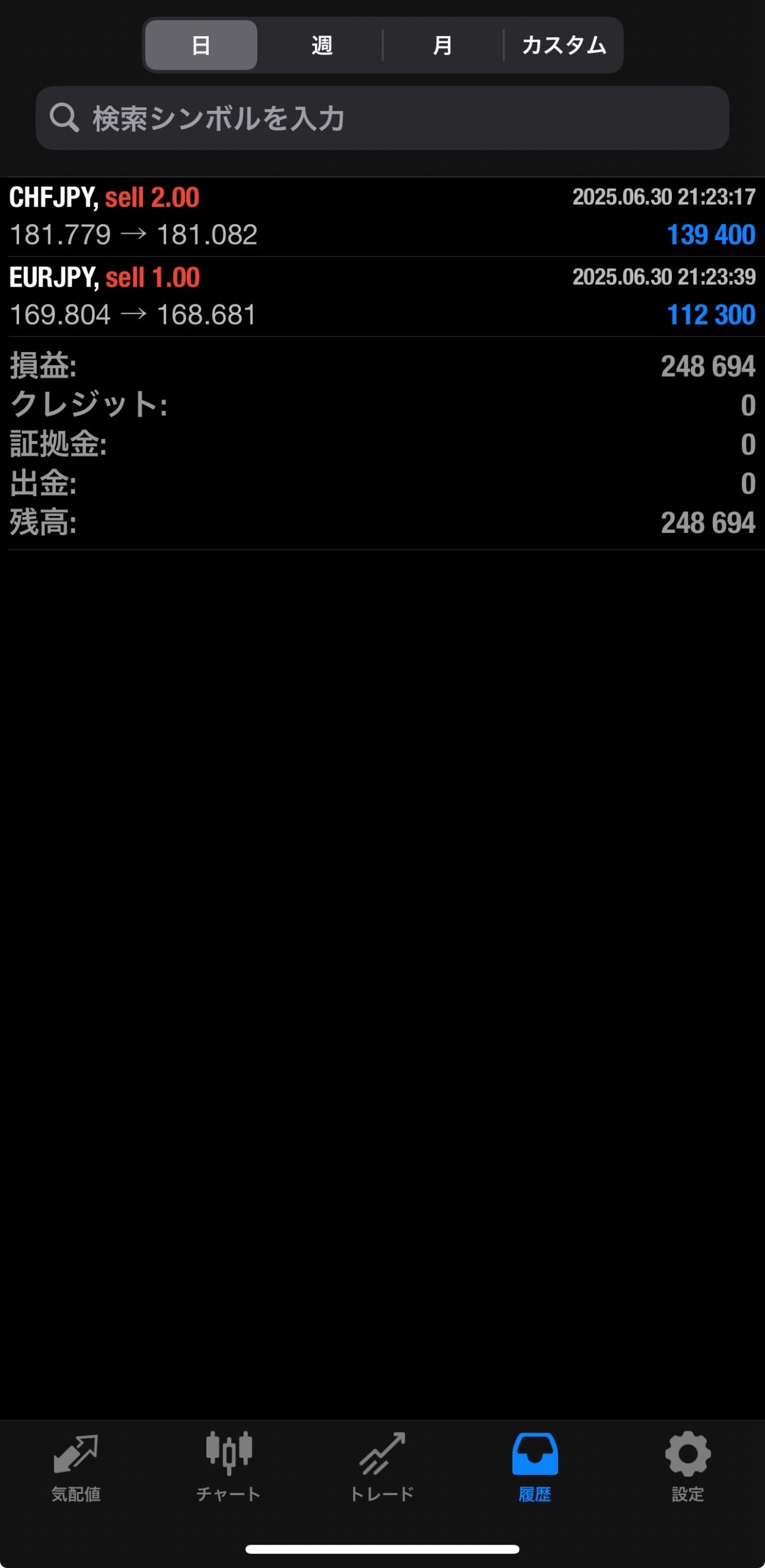Open the EURJPY sell 1.00 trade
The width and height of the screenshot is (765, 1568).
(382, 296)
